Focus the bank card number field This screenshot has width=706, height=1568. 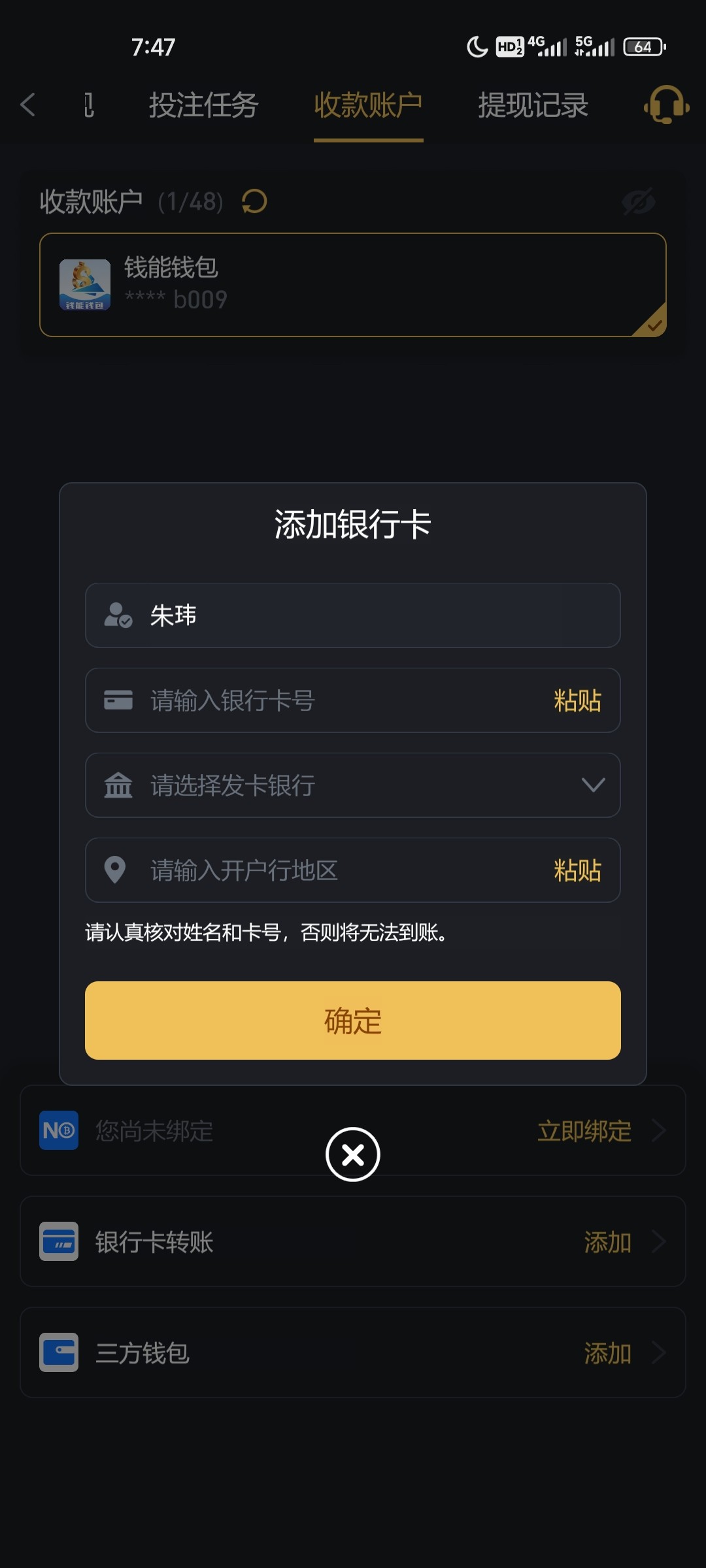pos(340,700)
